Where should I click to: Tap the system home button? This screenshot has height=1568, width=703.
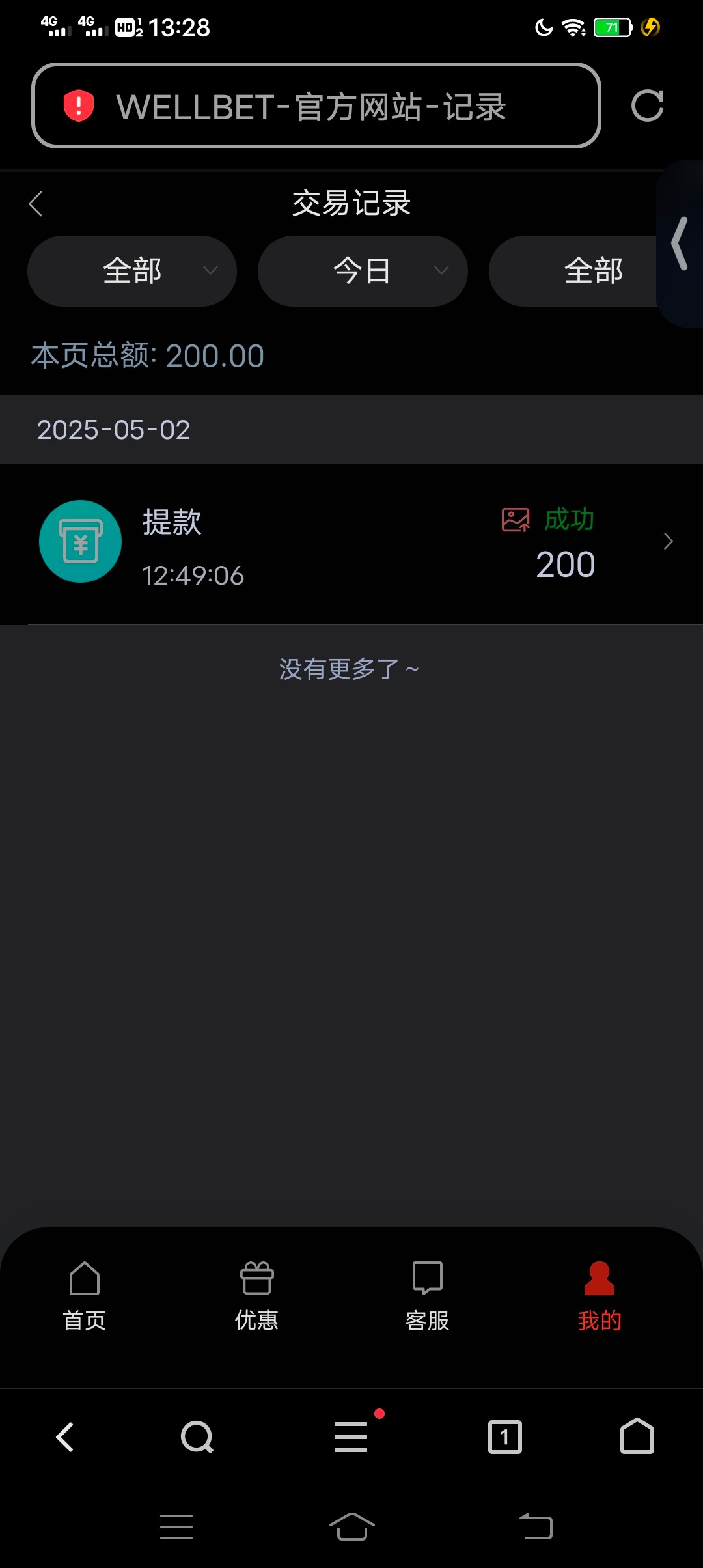click(351, 1526)
